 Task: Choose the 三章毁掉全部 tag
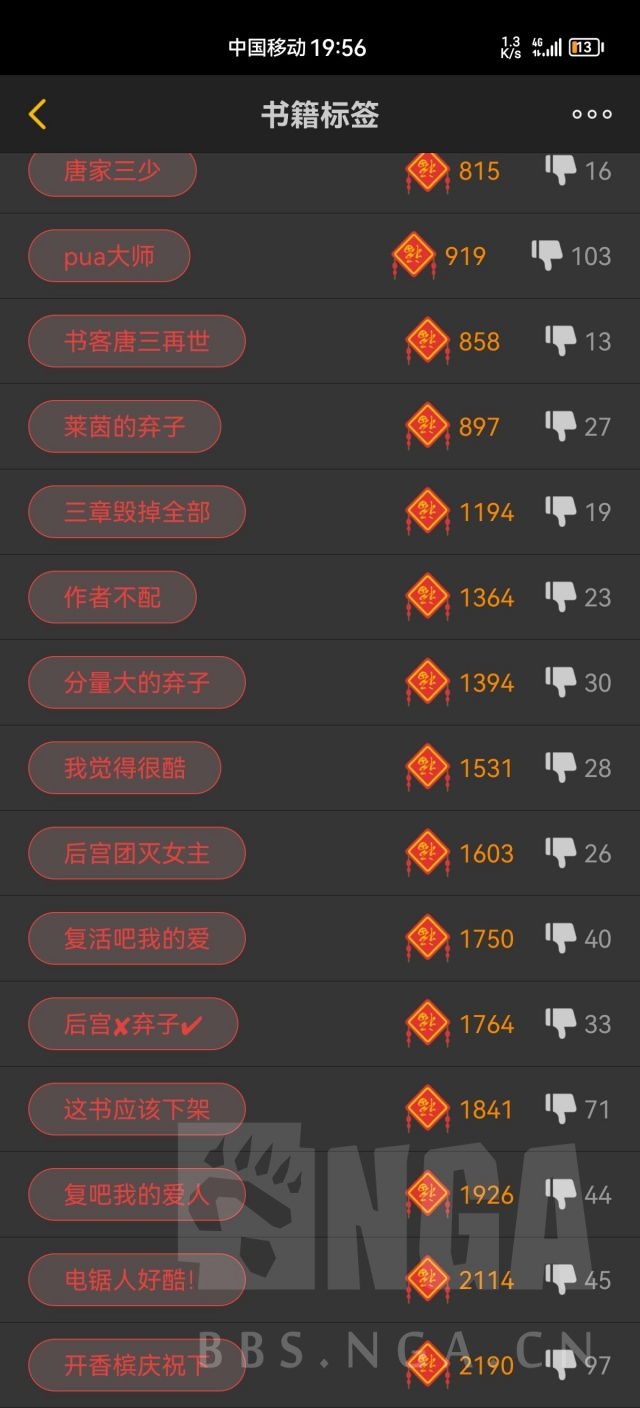[x=137, y=512]
